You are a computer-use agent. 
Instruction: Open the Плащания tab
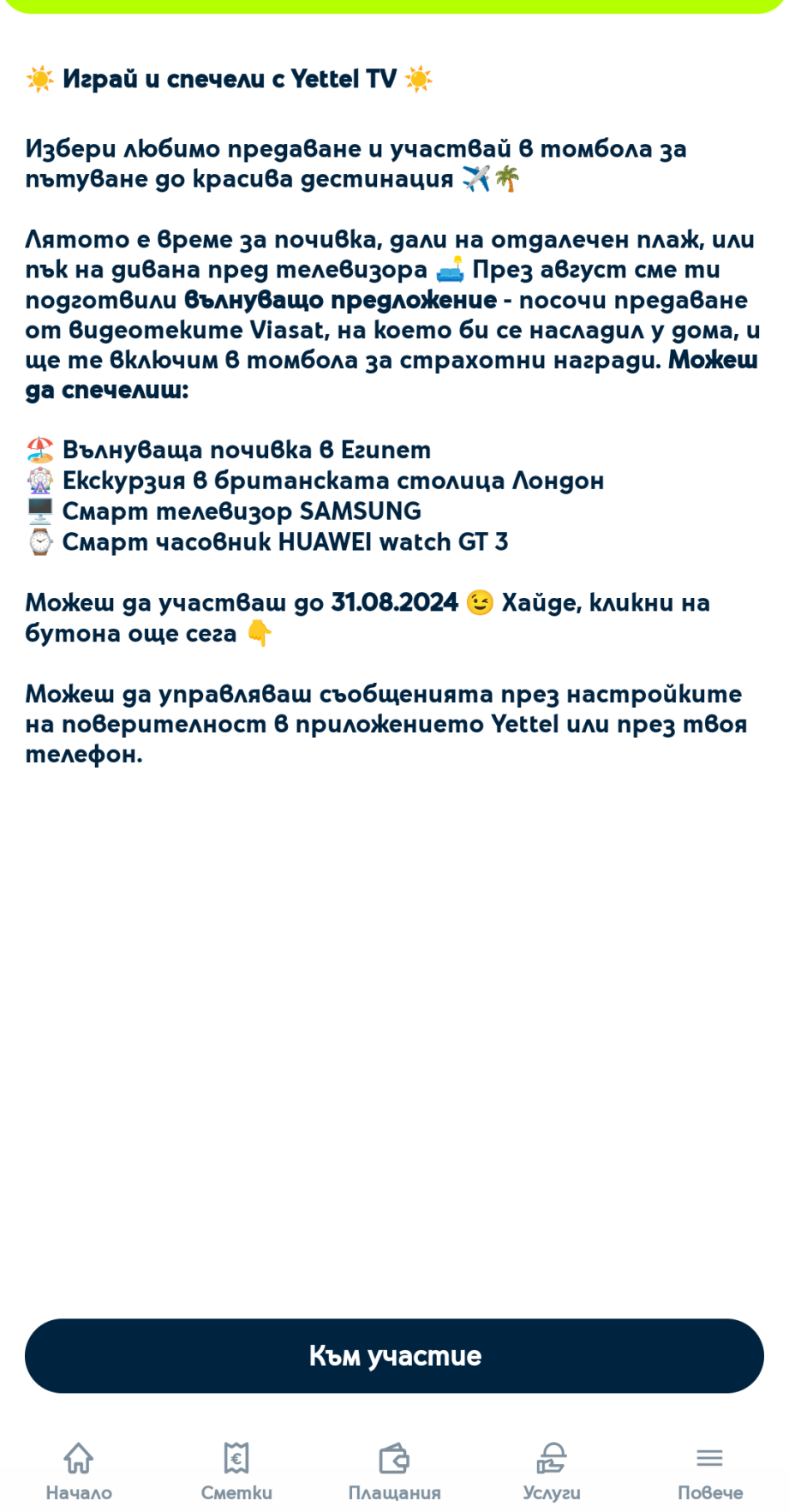[x=394, y=1471]
